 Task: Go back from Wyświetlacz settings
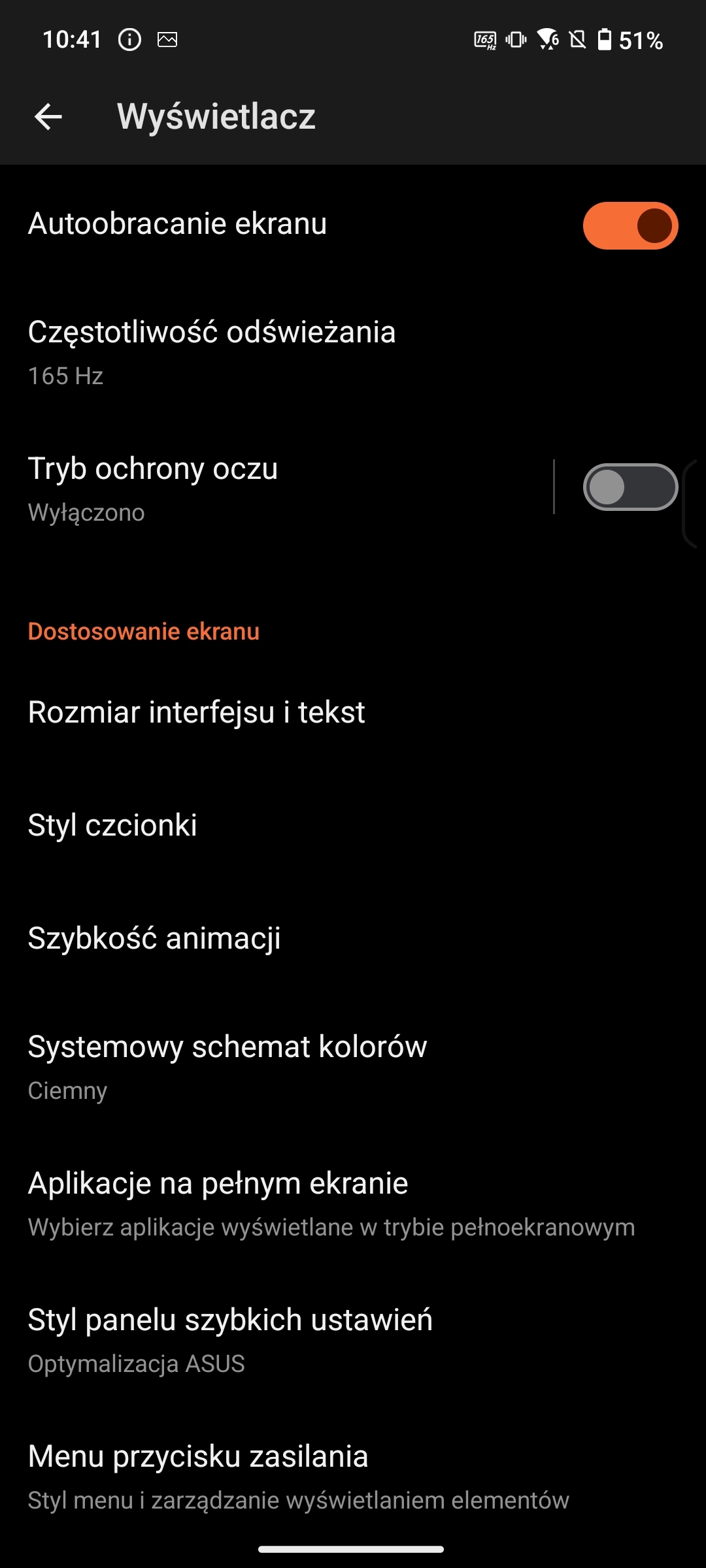click(x=48, y=117)
